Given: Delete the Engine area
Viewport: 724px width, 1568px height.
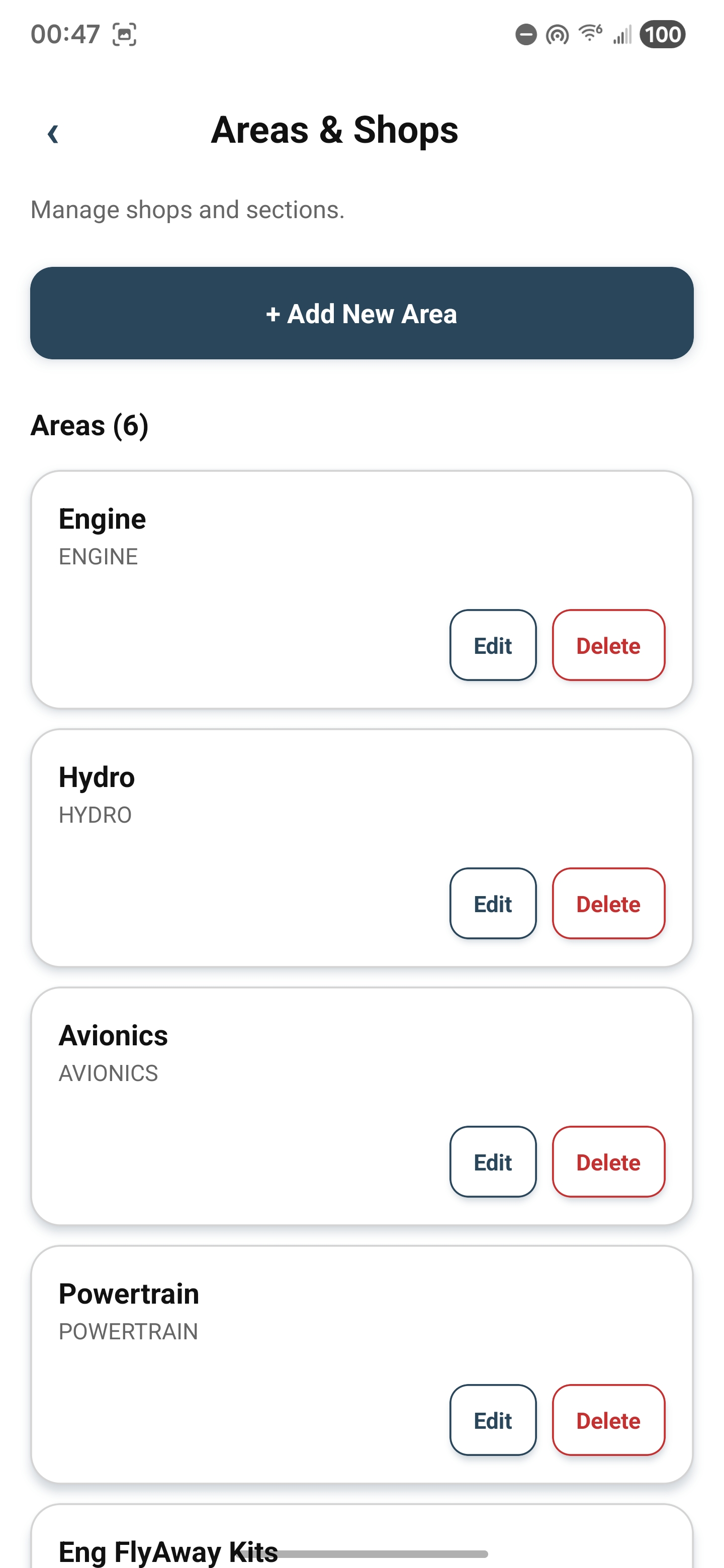Looking at the screenshot, I should point(608,645).
